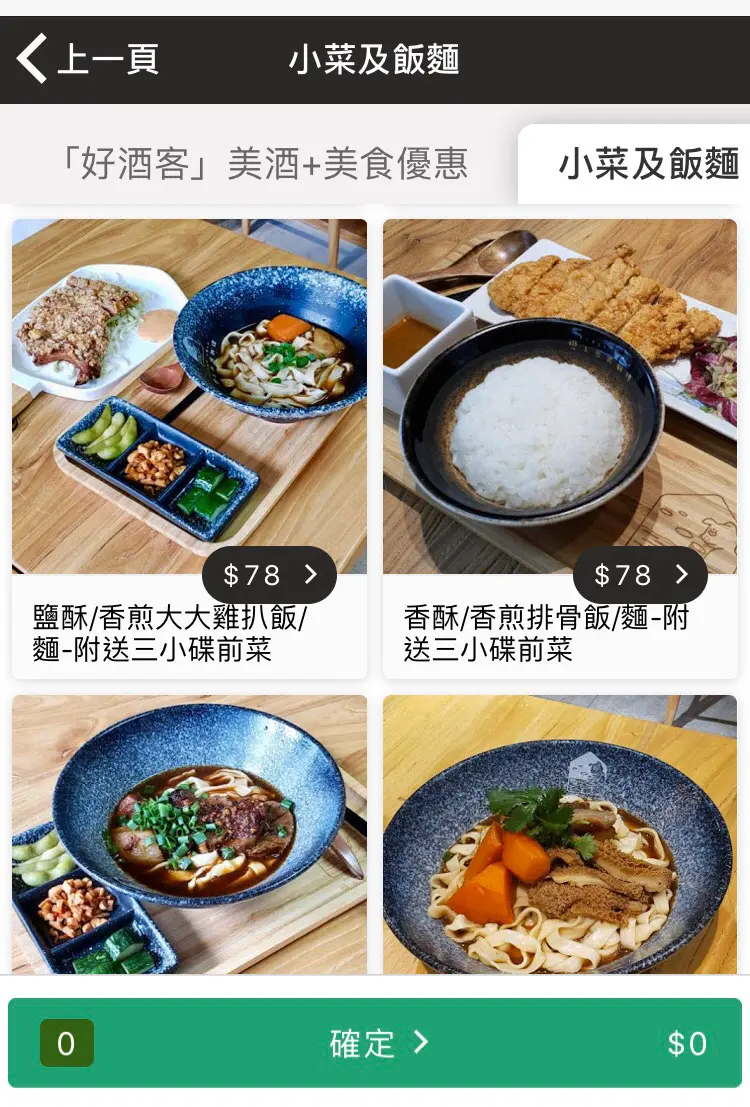This screenshot has height=1107, width=750.
Task: Go back with 上一頁 button
Action: 87,59
